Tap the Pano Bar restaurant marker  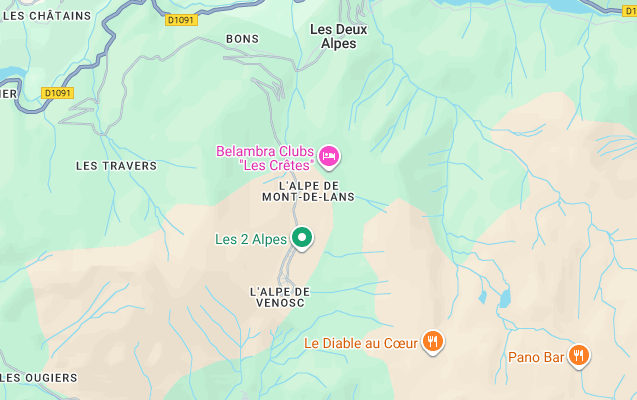[x=579, y=355]
